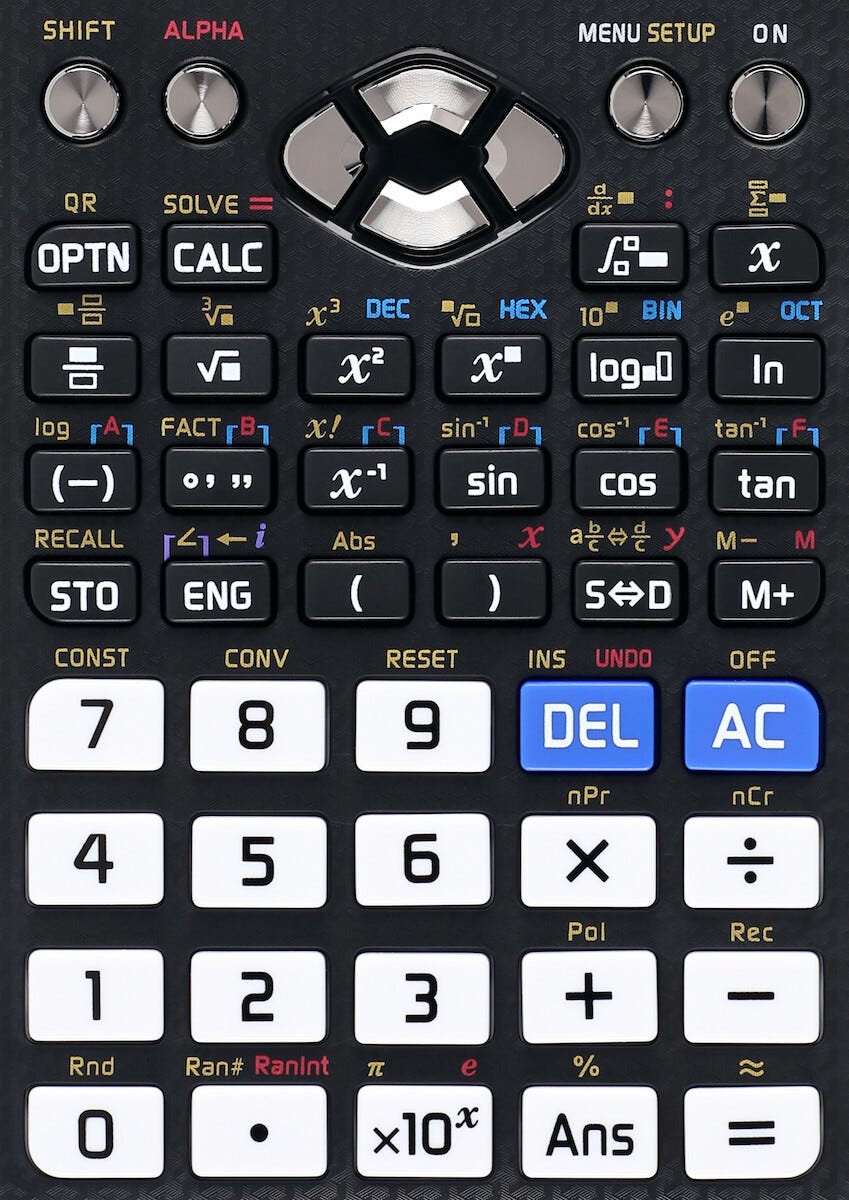Toggle the S⇔D display format
The height and width of the screenshot is (1200, 849).
(629, 595)
